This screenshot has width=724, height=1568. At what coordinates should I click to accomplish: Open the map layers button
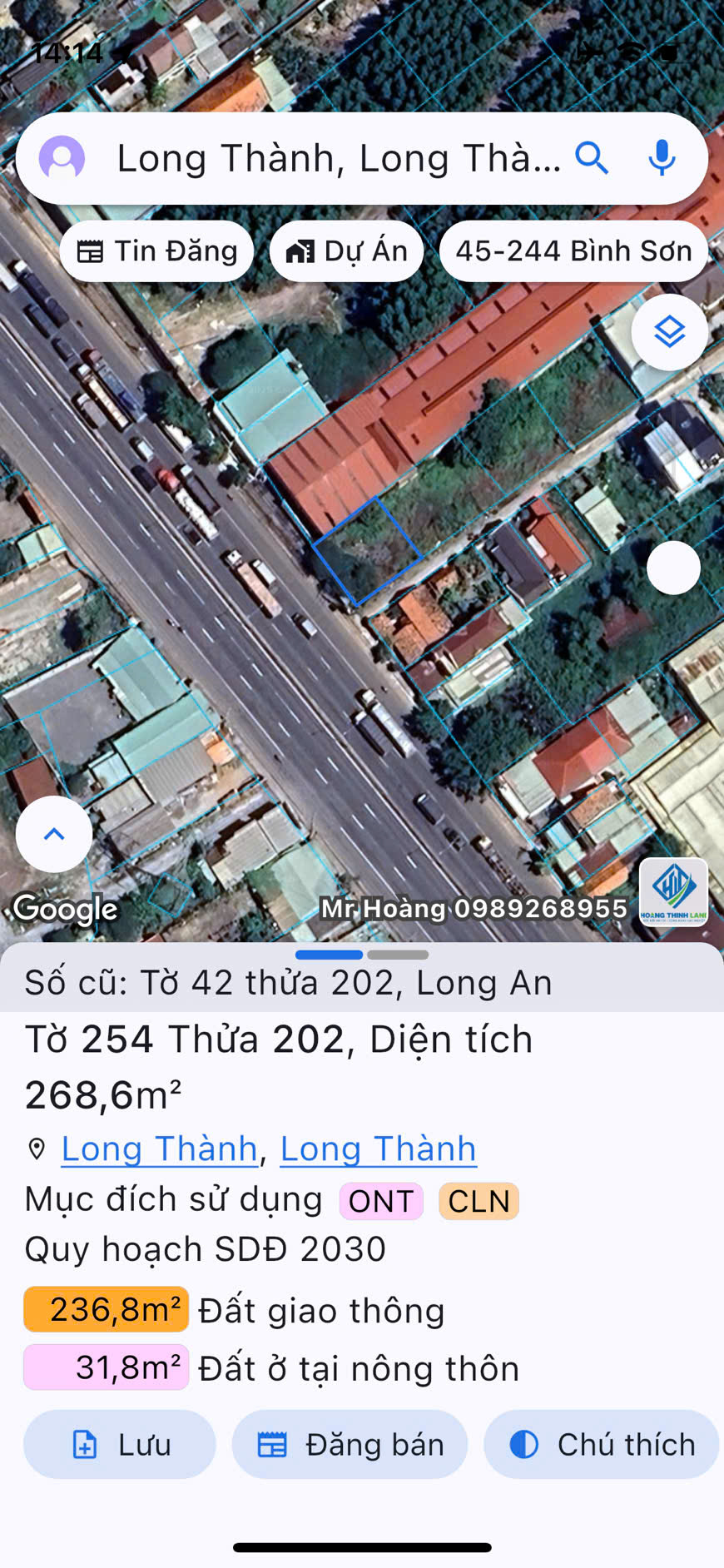click(669, 333)
